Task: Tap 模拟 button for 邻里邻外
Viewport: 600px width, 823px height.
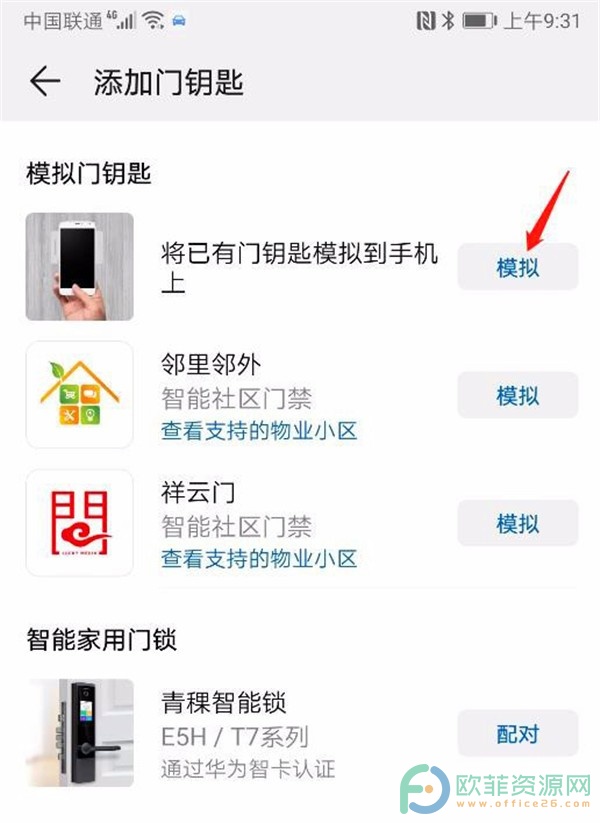Action: (517, 395)
